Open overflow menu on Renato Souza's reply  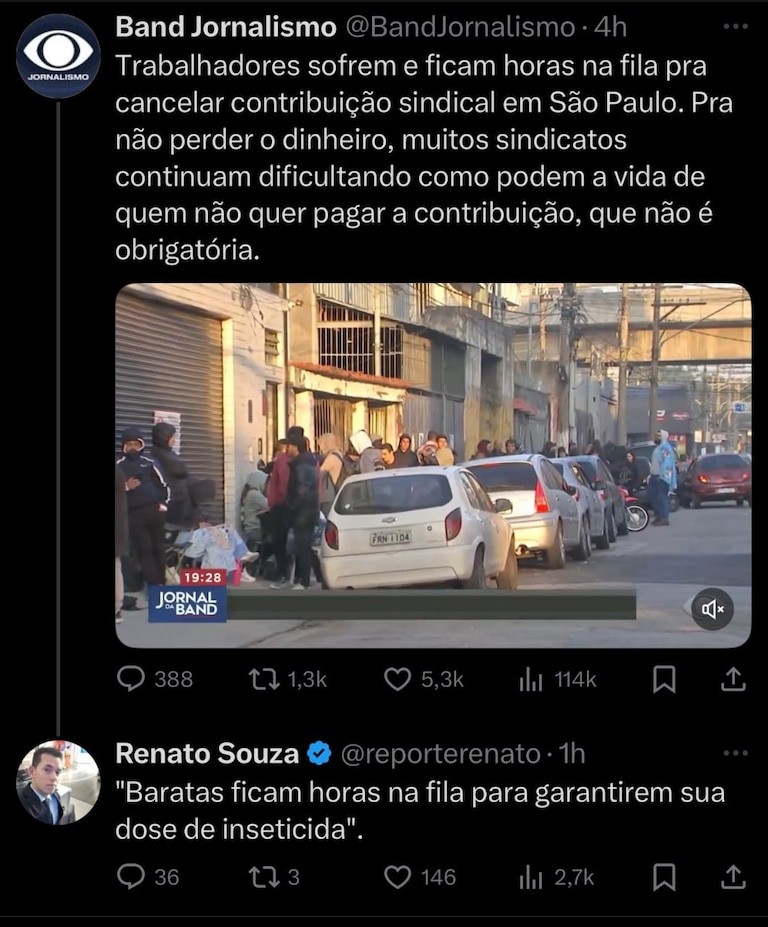(735, 753)
